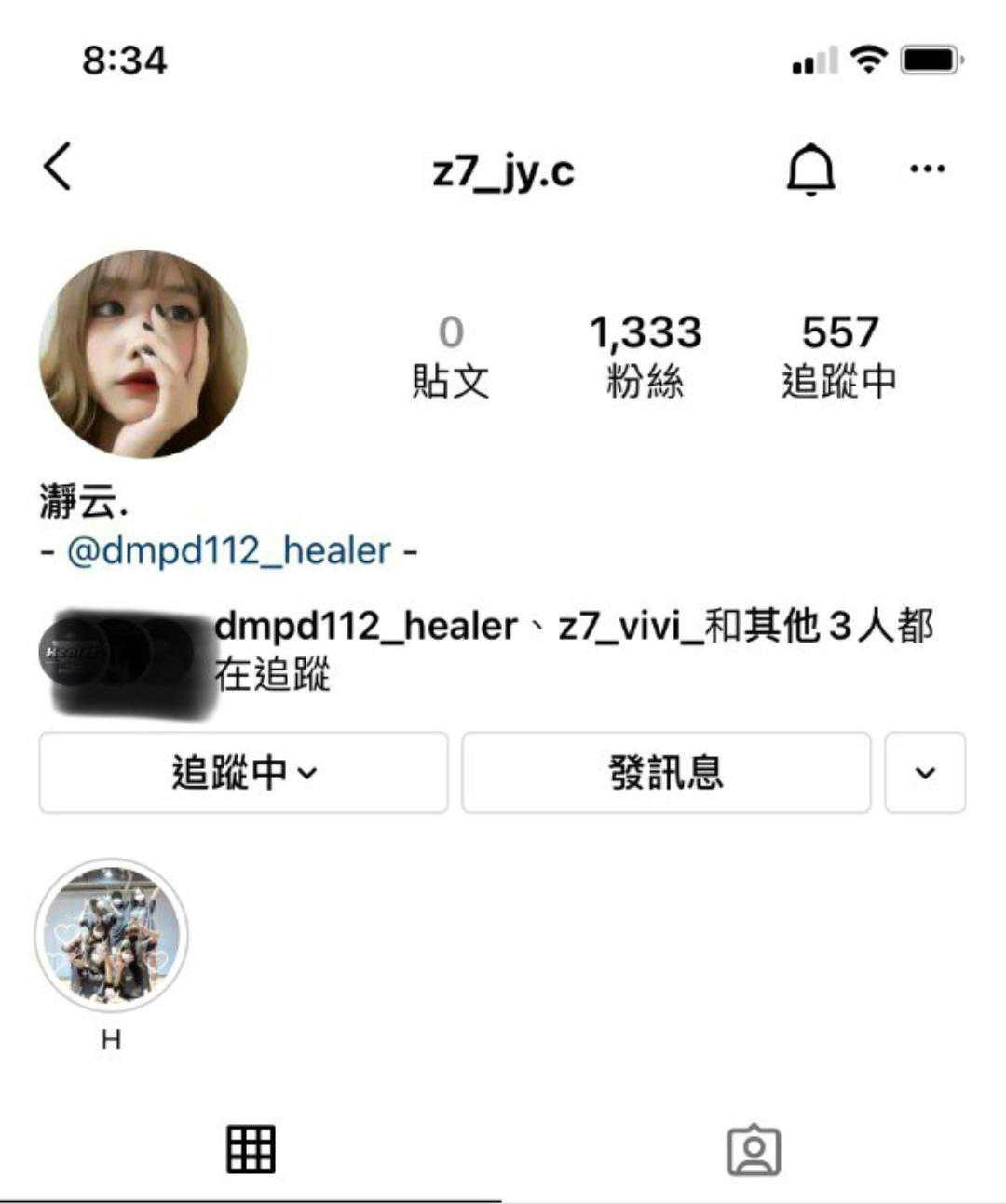Viewport: 1006px width, 1204px height.
Task: Open the story highlight labeled H
Action: coord(112,935)
